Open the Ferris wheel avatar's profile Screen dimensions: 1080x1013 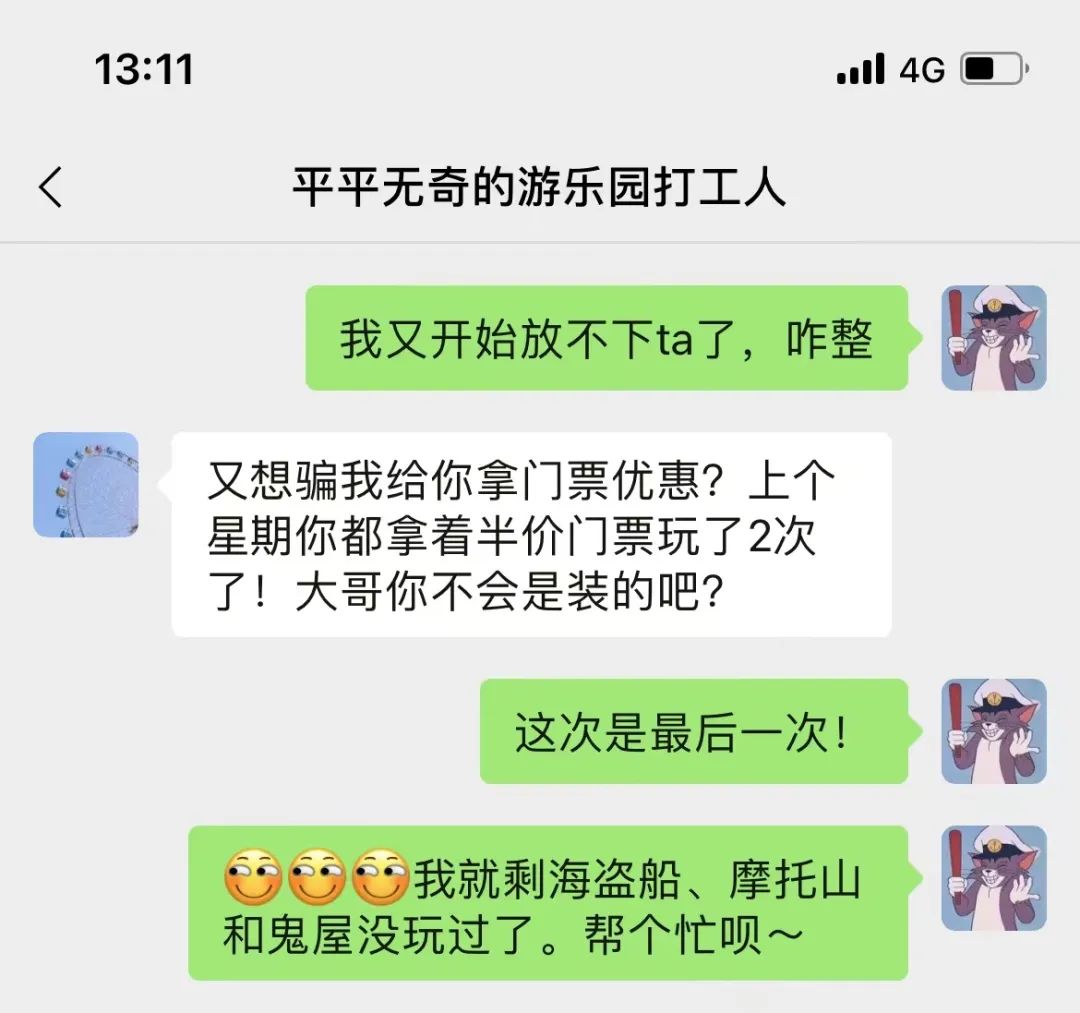tap(86, 485)
